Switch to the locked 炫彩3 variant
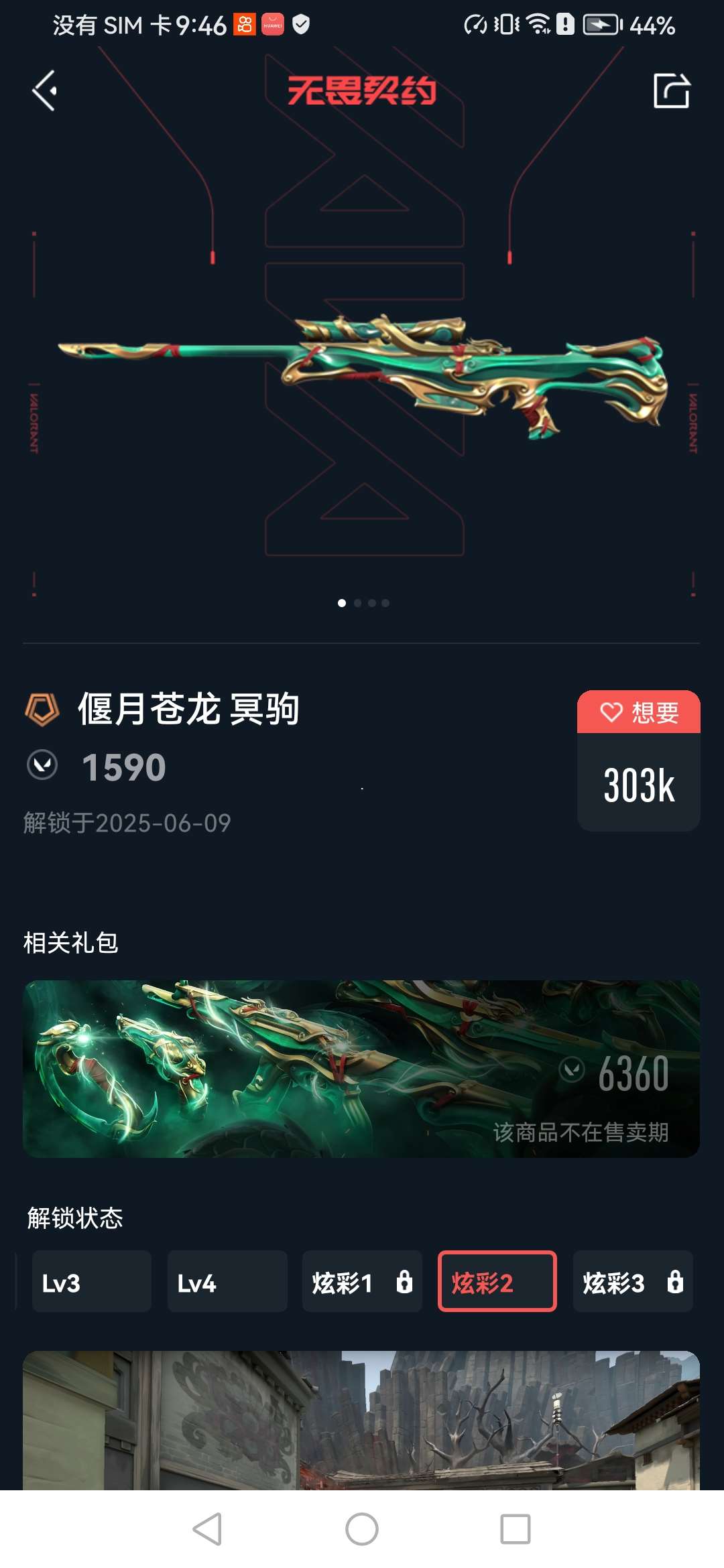The width and height of the screenshot is (724, 1568). 632,1281
